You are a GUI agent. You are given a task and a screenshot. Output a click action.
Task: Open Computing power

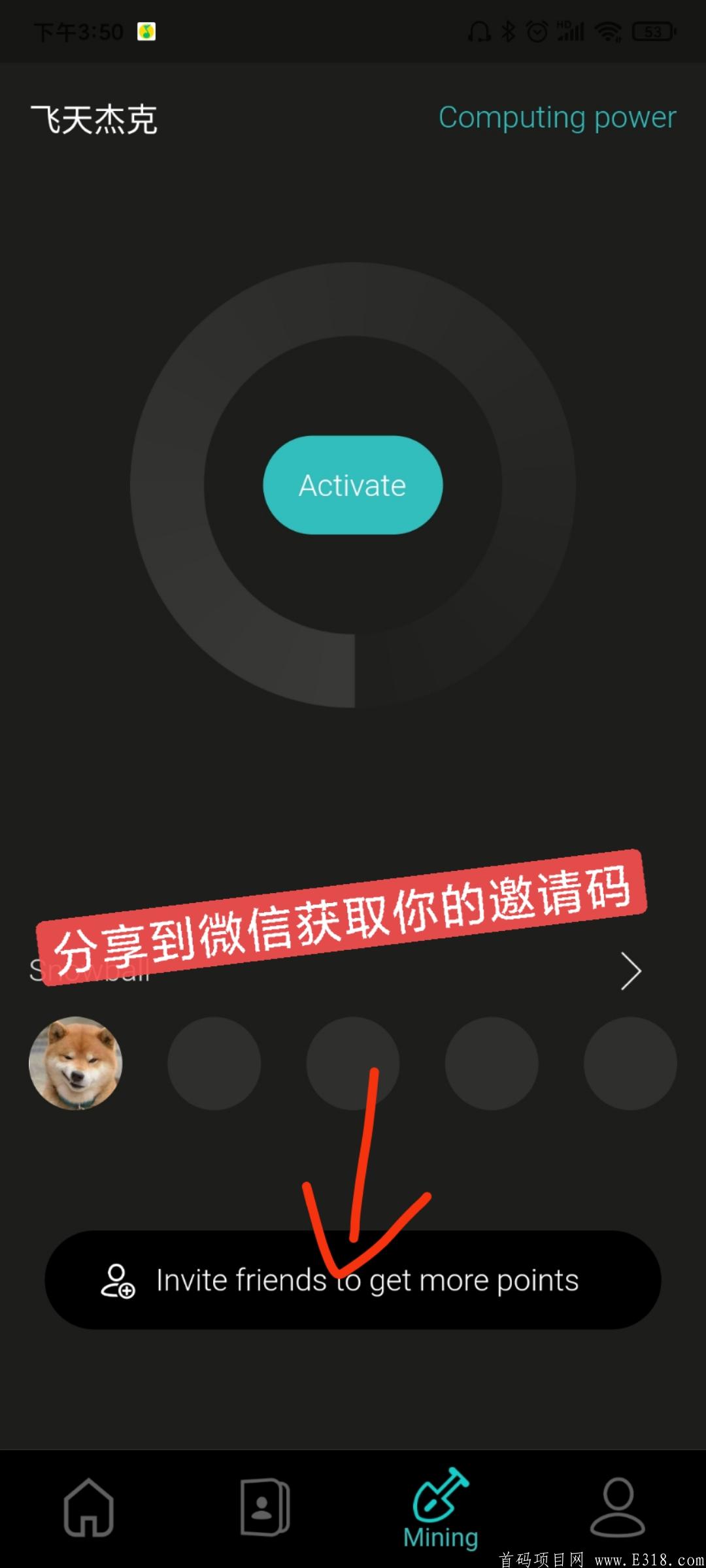pyautogui.click(x=557, y=118)
